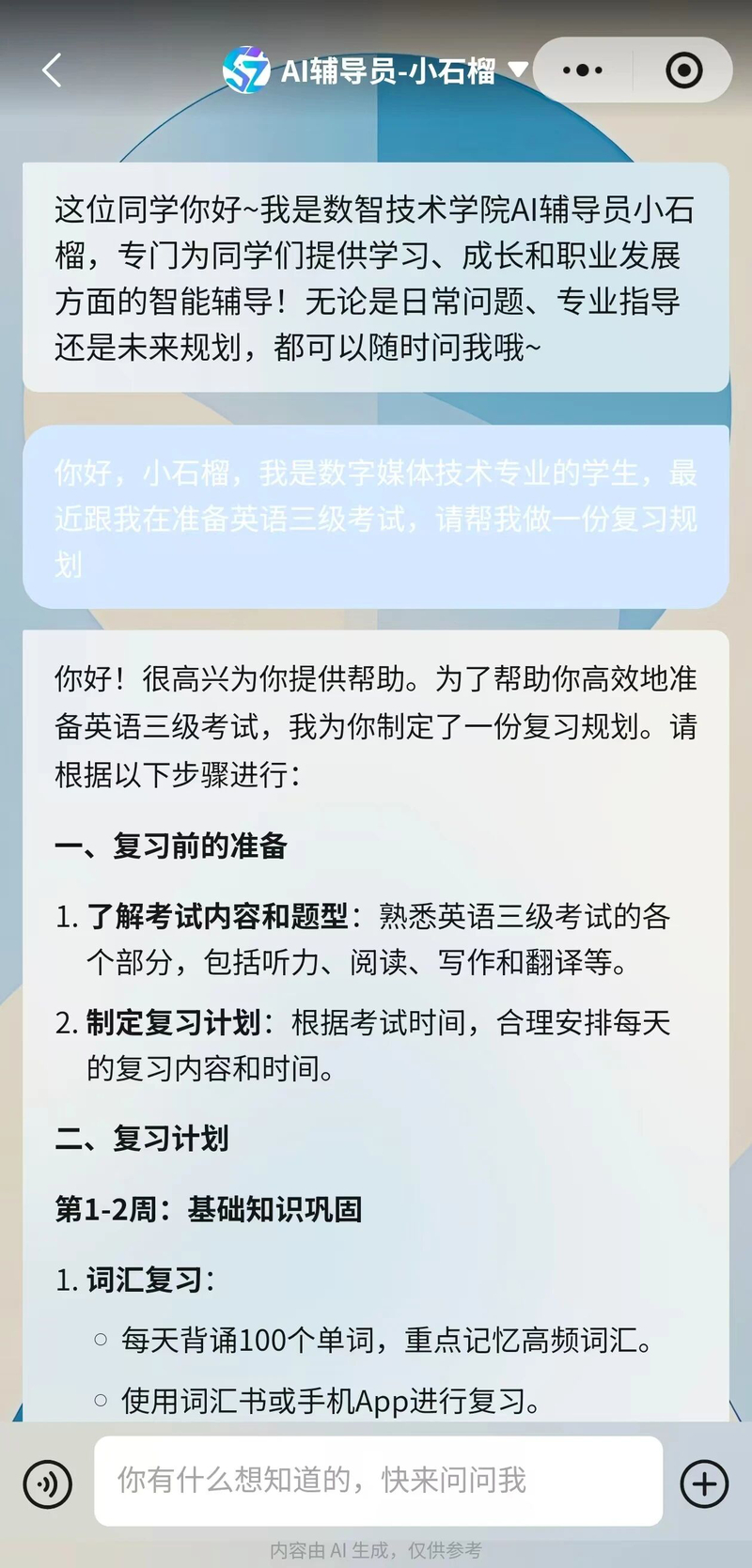
Task: Go back using the top-left arrow
Action: click(53, 70)
